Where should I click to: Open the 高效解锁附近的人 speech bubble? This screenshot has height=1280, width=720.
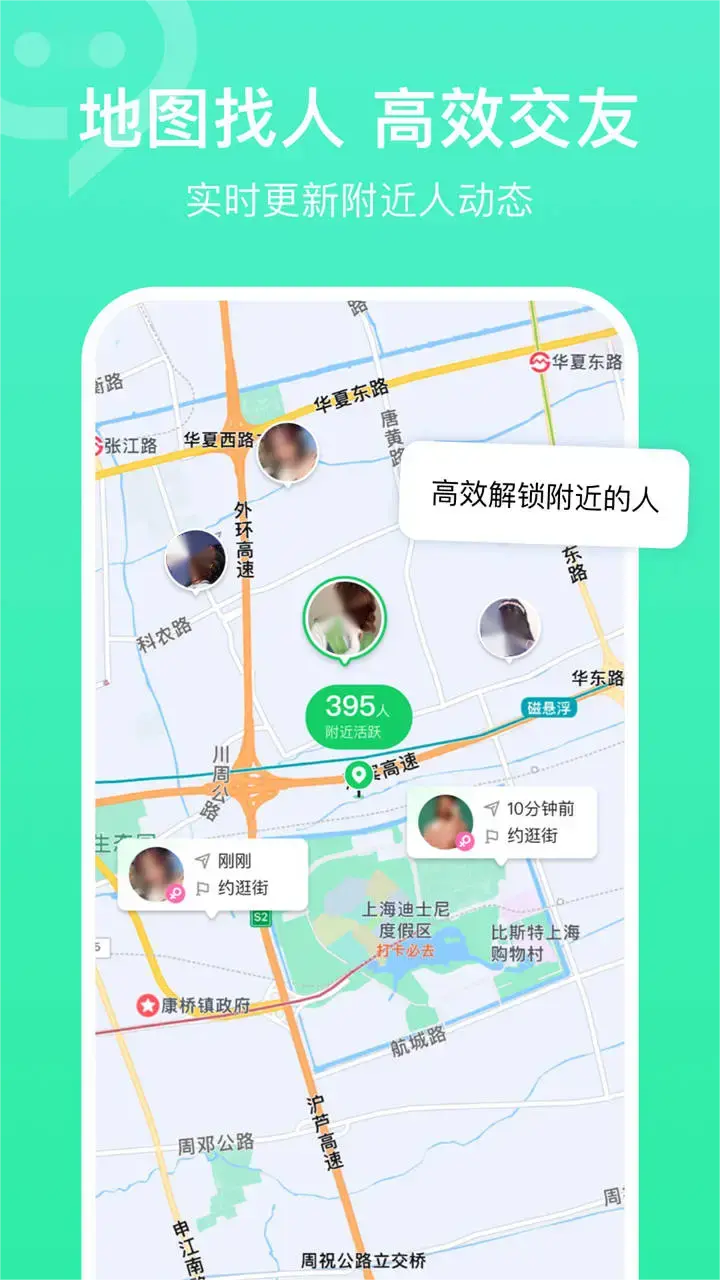pos(545,495)
